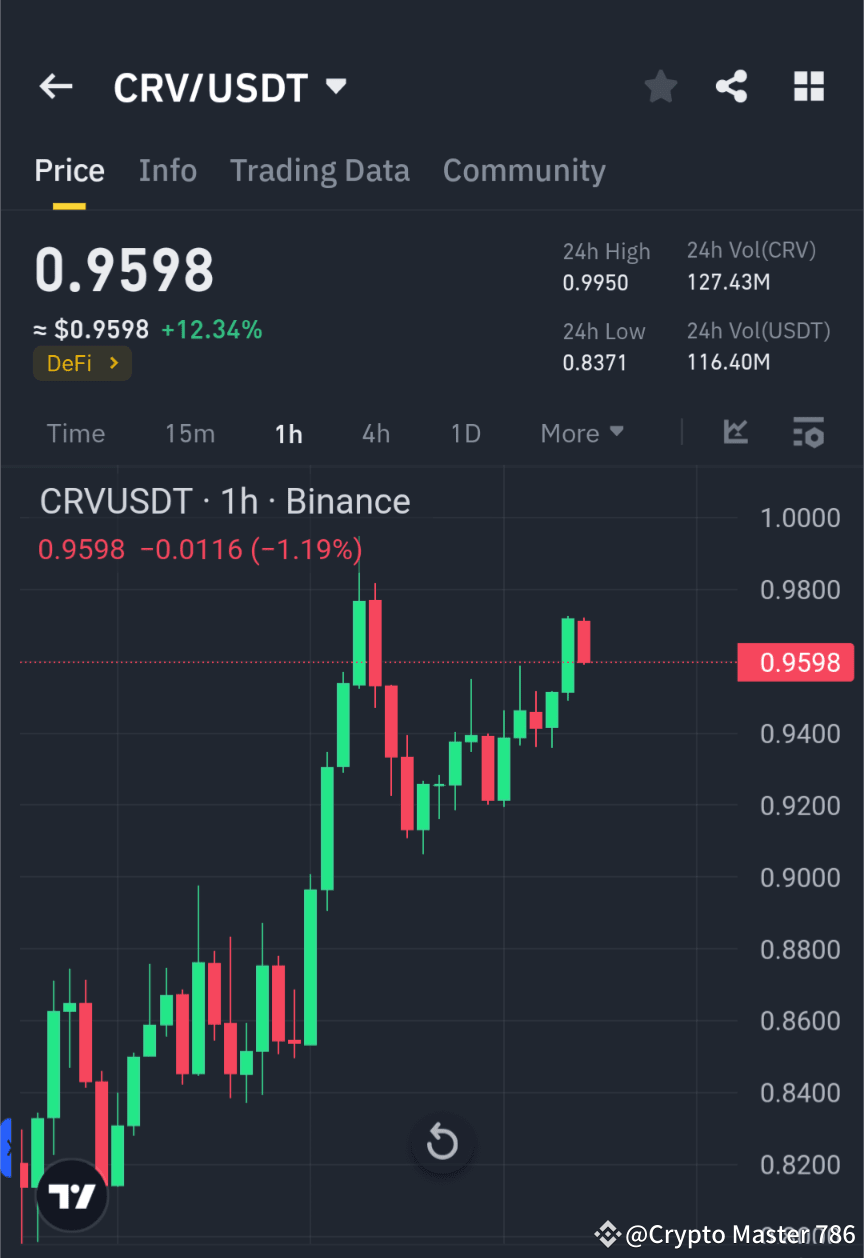Go back using the back arrow
The height and width of the screenshot is (1258, 864).
pyautogui.click(x=55, y=86)
